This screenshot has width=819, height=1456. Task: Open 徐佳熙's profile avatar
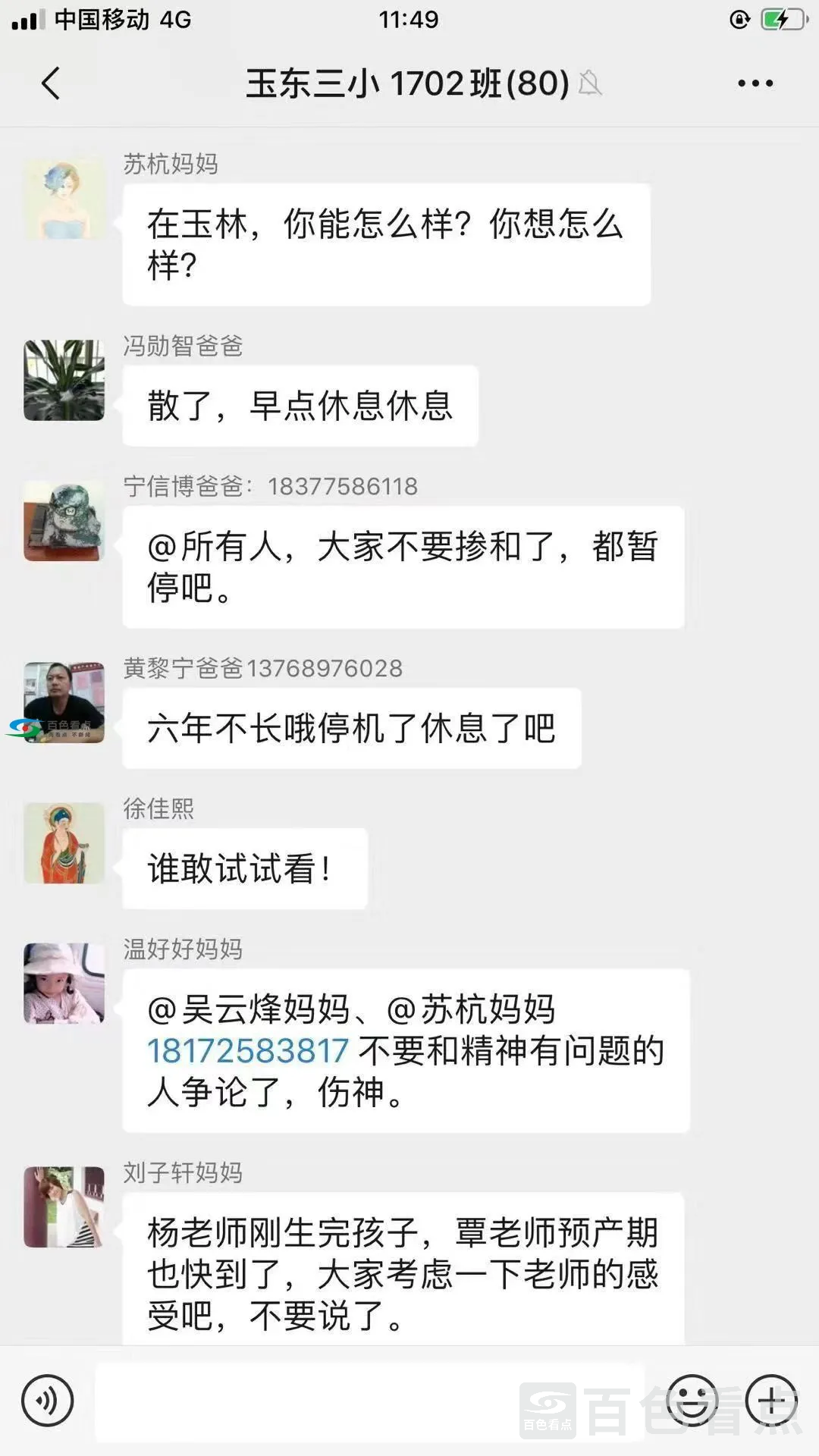coord(64,843)
